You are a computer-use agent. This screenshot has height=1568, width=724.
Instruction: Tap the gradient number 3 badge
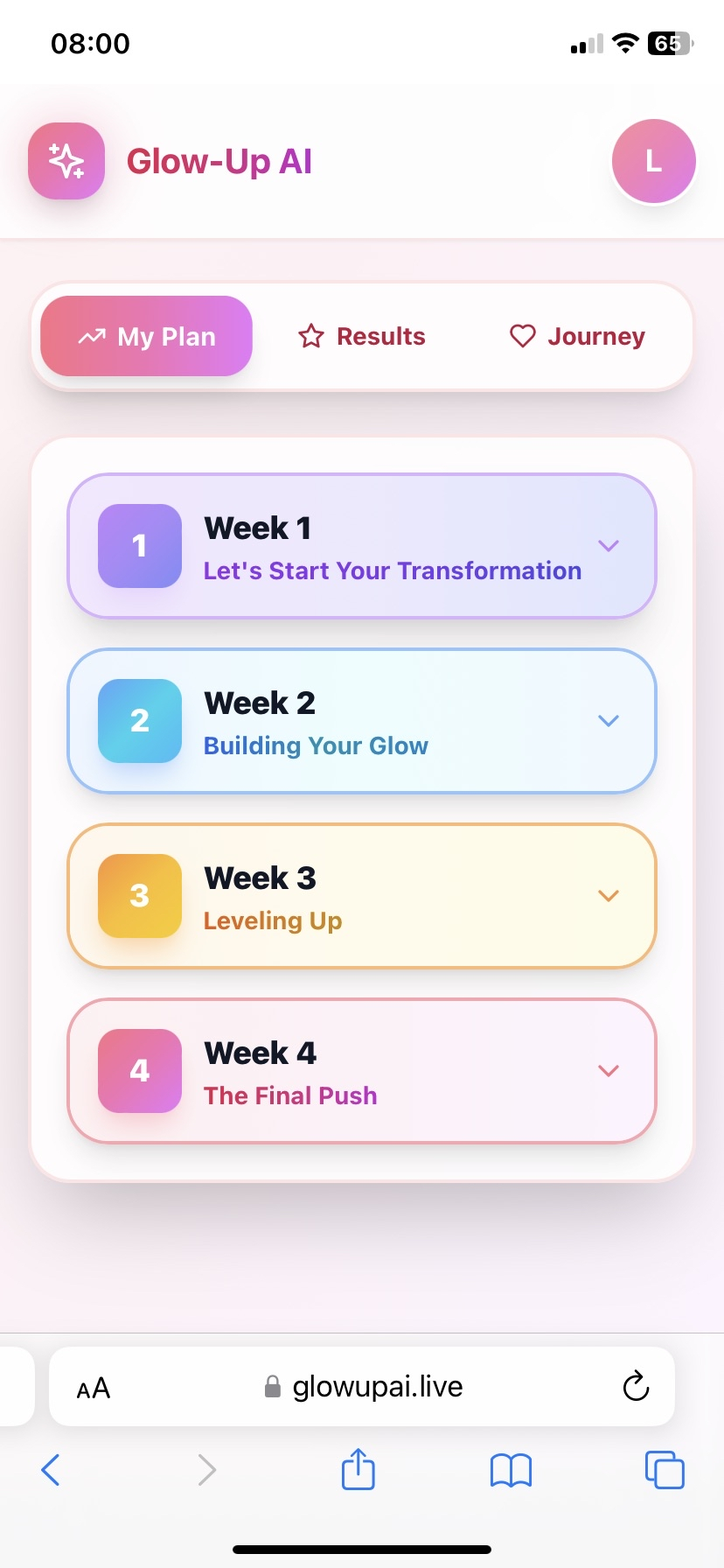pyautogui.click(x=139, y=895)
